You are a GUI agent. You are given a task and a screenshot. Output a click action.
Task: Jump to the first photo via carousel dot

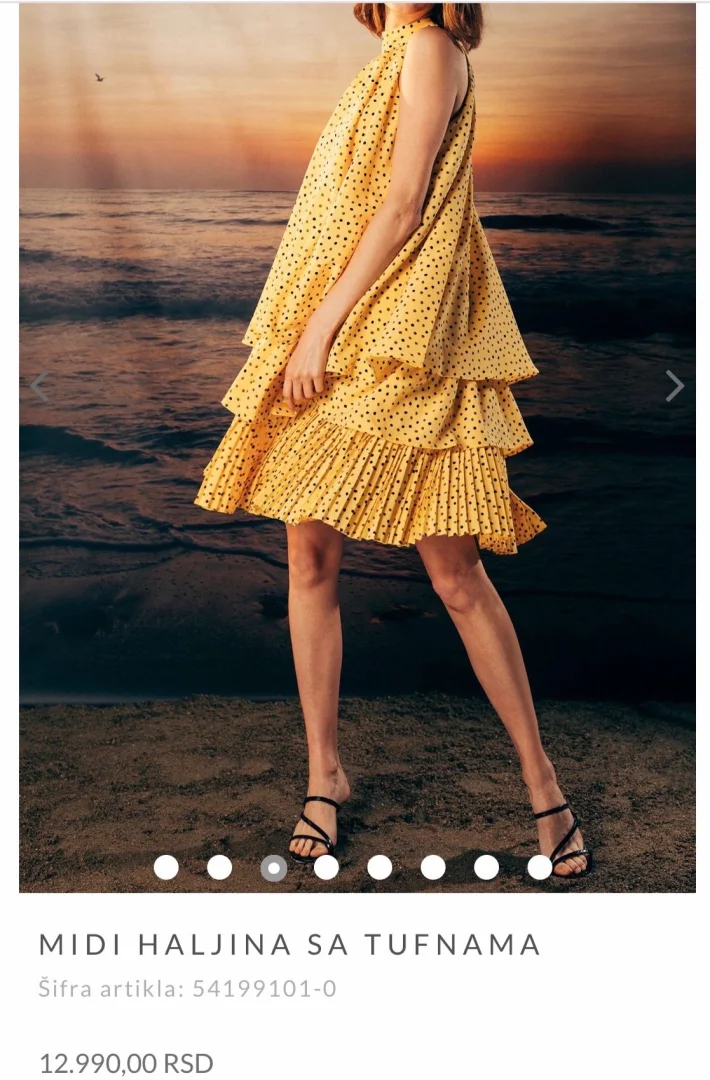pos(166,867)
